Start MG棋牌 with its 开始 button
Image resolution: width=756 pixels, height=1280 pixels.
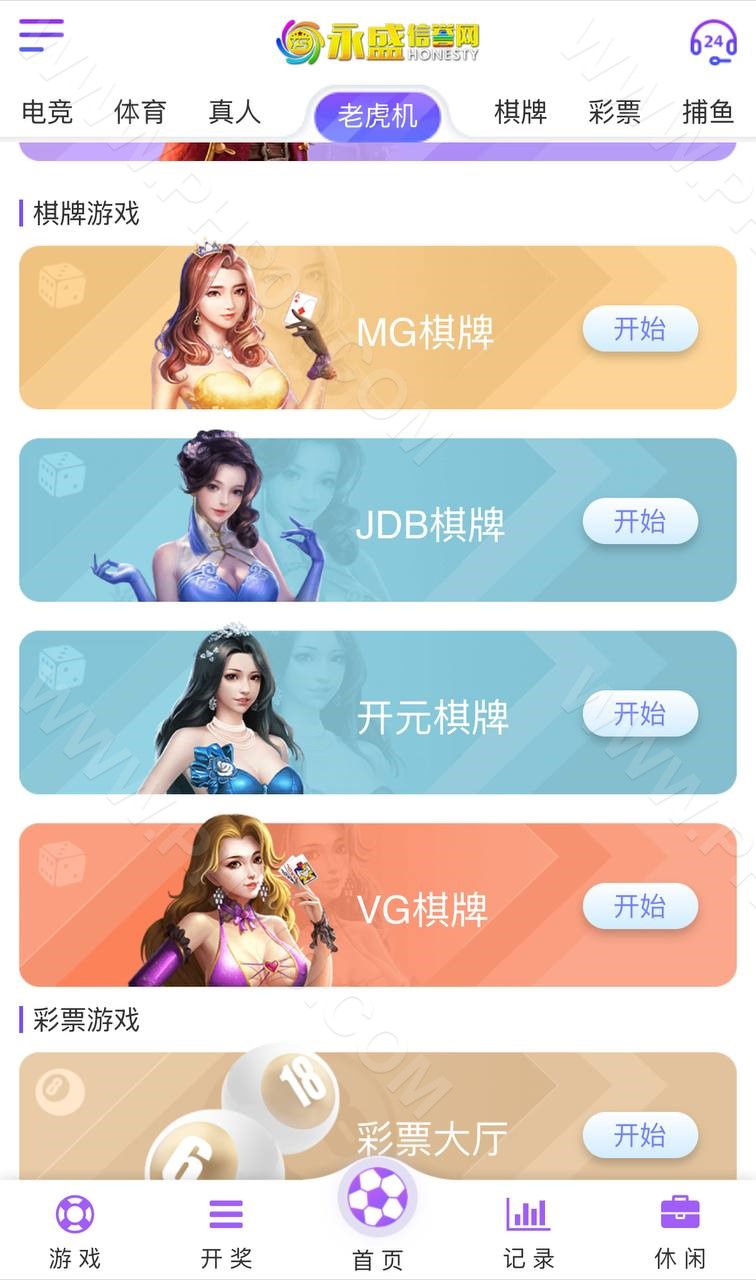640,329
